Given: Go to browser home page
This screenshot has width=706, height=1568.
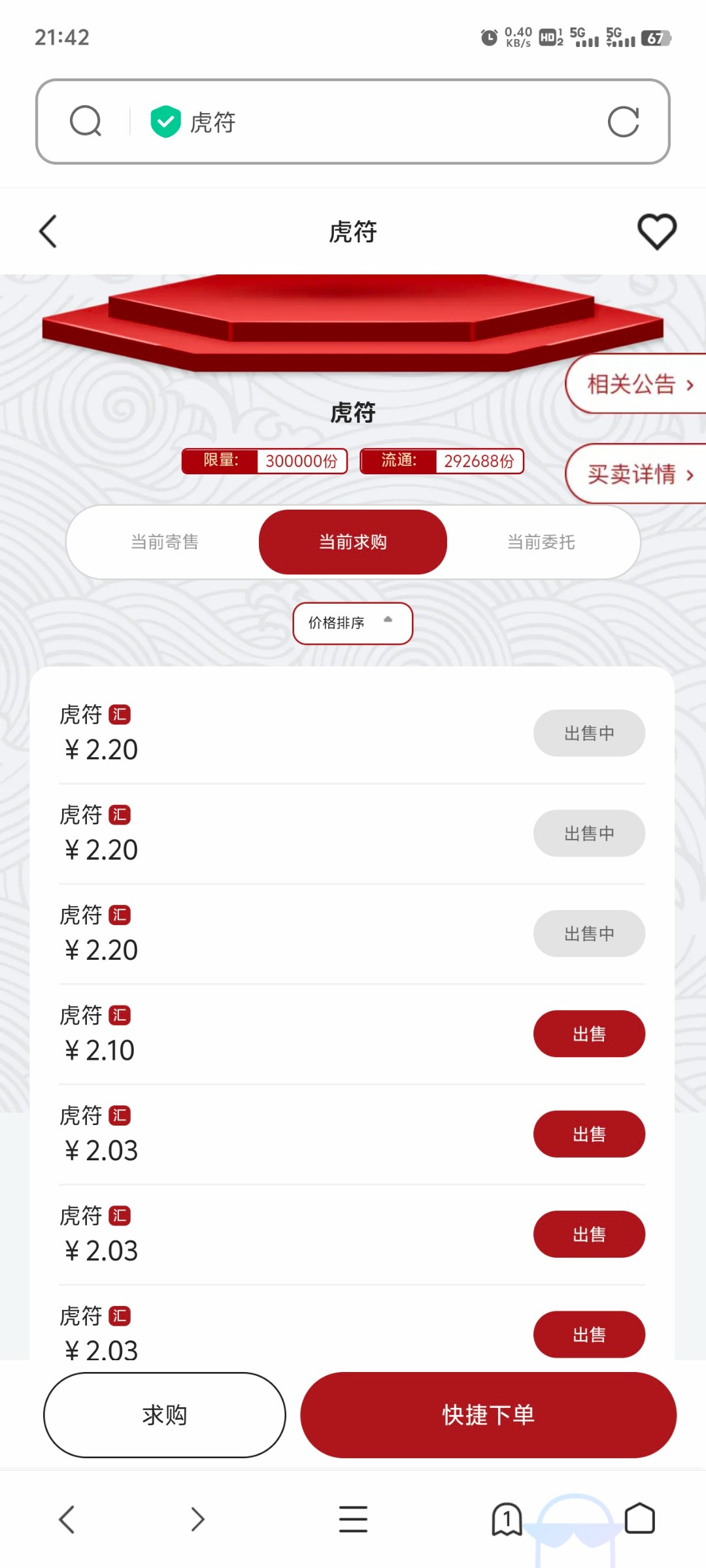Looking at the screenshot, I should pyautogui.click(x=640, y=1519).
